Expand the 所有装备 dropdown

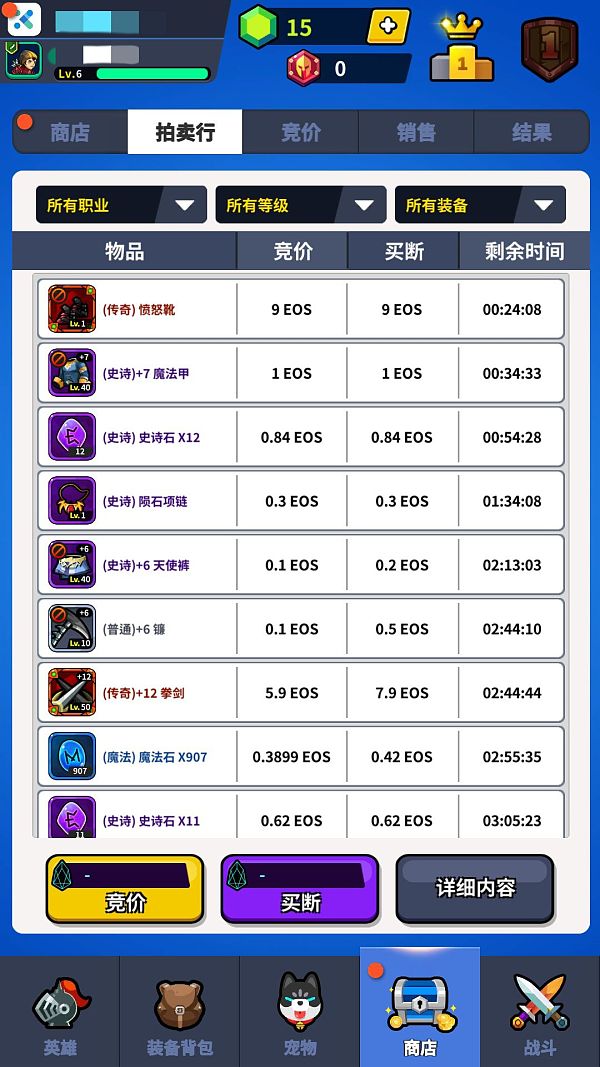(480, 205)
